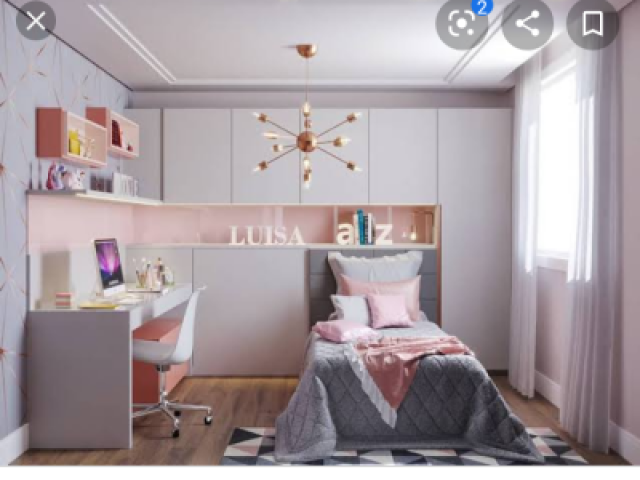Close the image viewer
Image resolution: width=640 pixels, height=480 pixels.
click(35, 21)
